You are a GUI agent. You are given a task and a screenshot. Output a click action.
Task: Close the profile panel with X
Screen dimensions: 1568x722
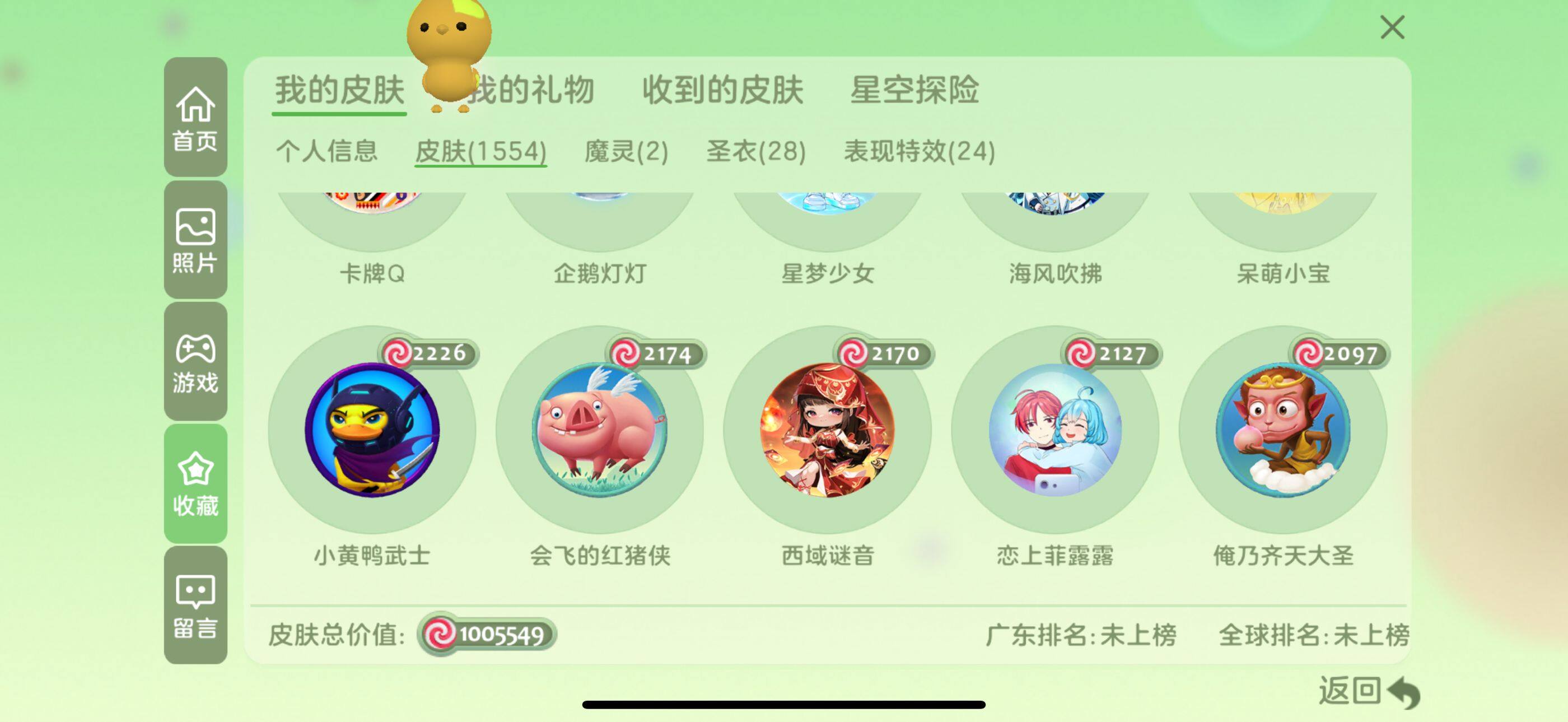point(1392,28)
